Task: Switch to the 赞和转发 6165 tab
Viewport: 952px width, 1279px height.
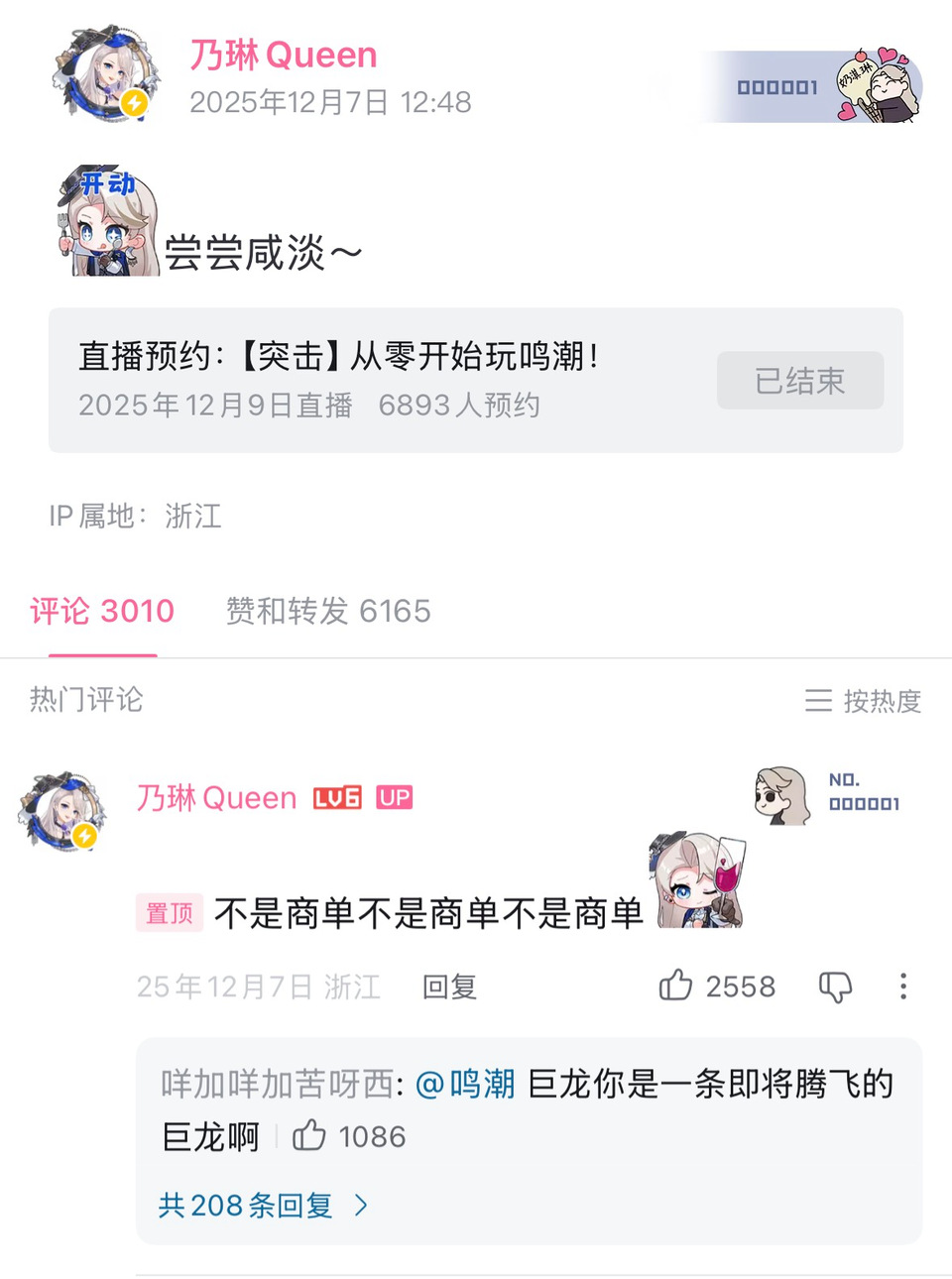Action: pos(328,611)
